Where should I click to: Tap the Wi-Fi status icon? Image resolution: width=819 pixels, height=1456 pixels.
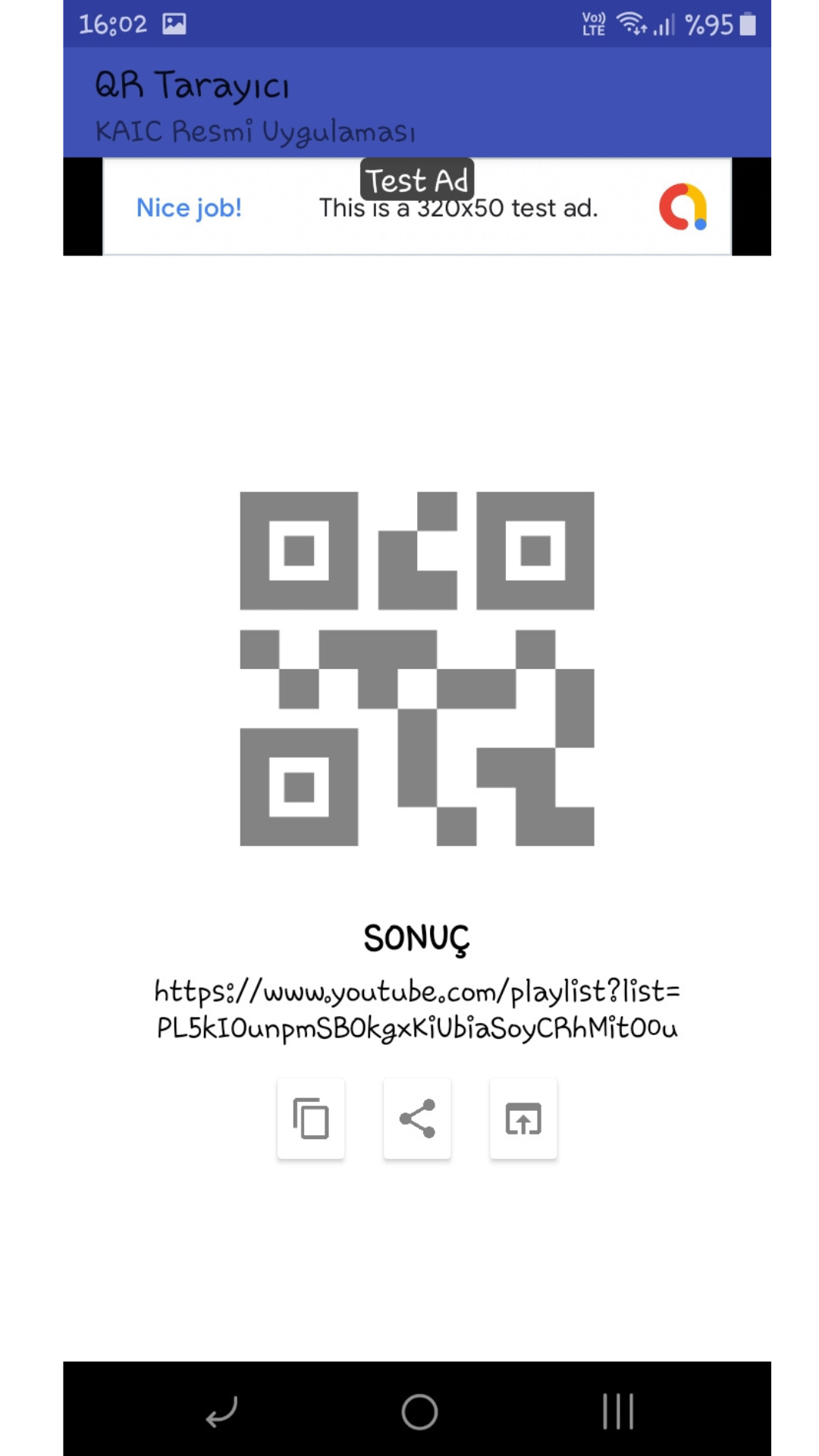pyautogui.click(x=632, y=24)
